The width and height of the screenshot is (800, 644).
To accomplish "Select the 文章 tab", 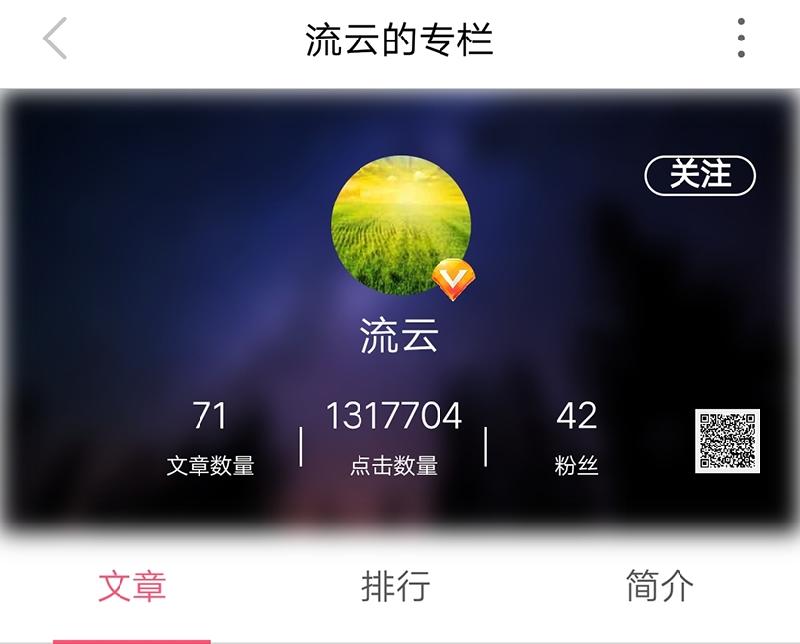I will (x=132, y=587).
